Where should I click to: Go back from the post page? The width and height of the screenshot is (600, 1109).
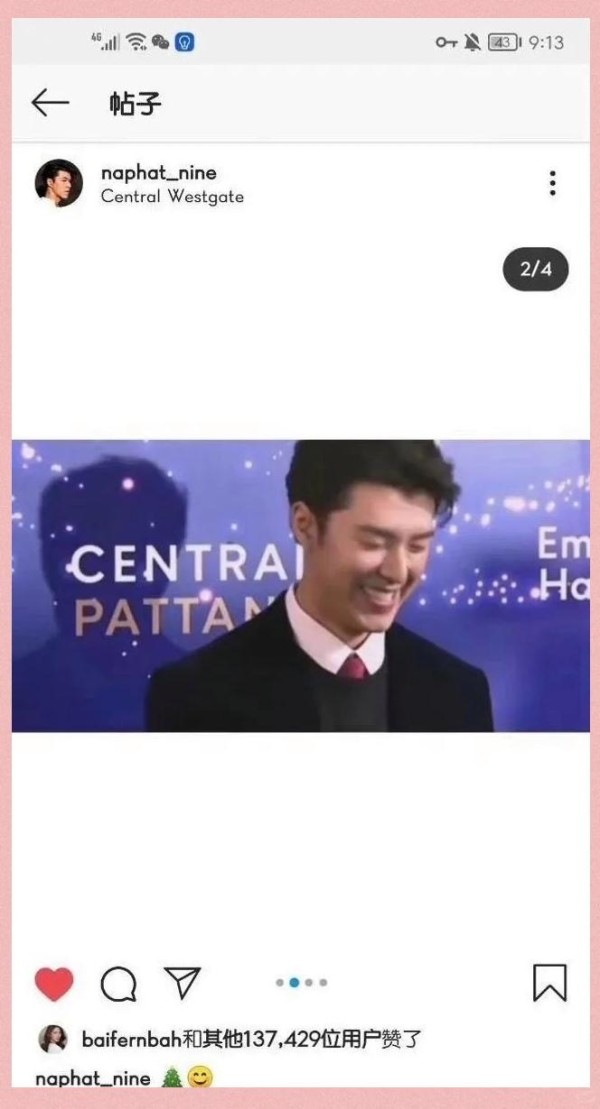click(x=49, y=103)
